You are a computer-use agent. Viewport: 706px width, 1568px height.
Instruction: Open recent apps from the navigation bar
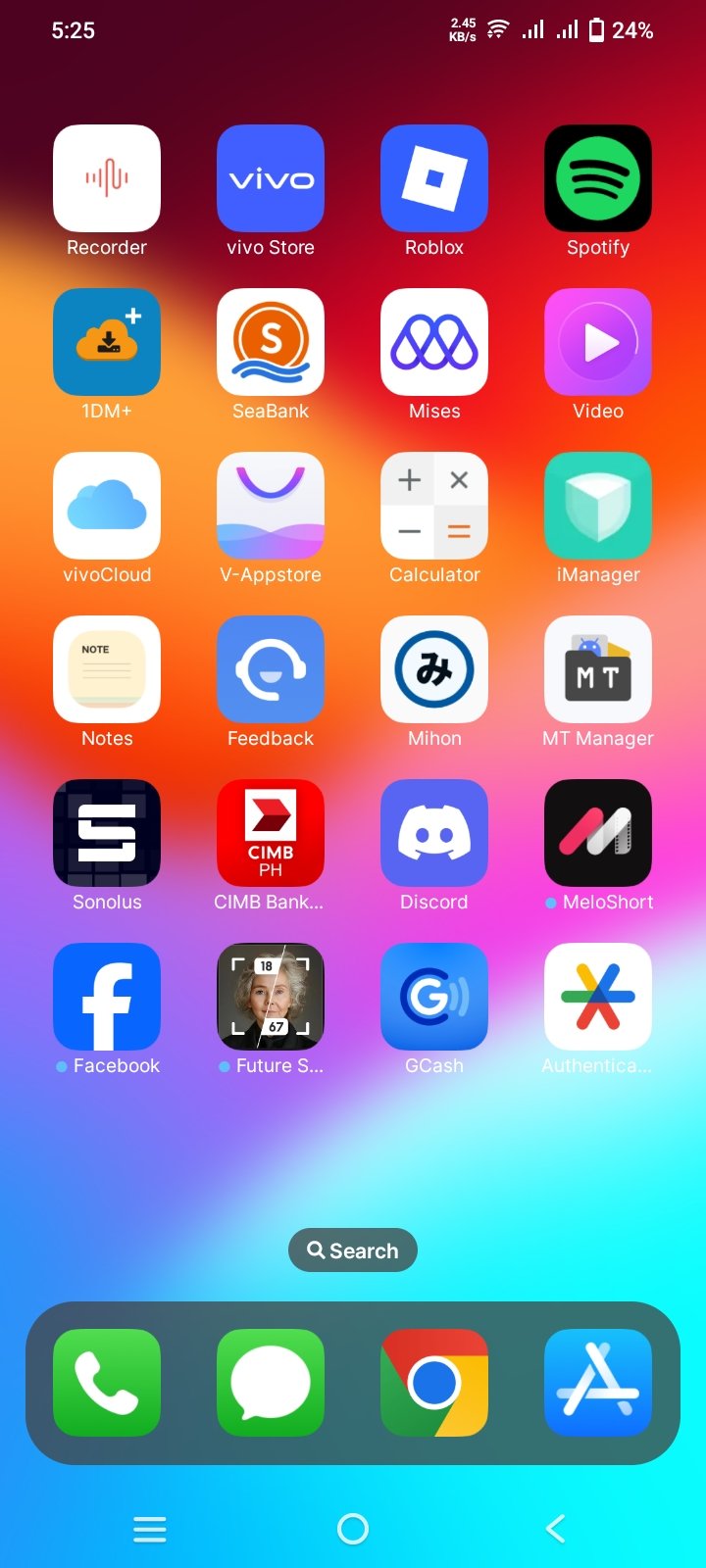click(150, 1529)
